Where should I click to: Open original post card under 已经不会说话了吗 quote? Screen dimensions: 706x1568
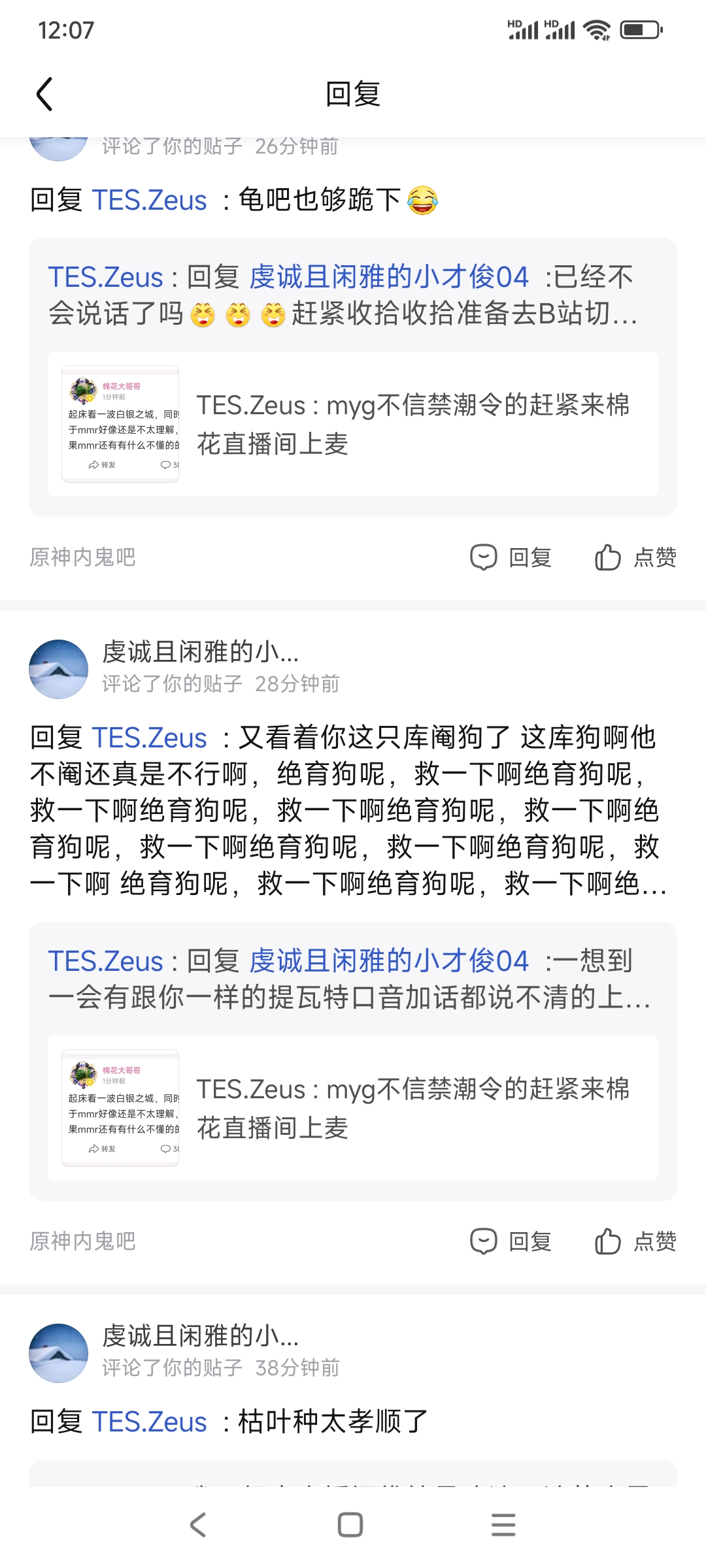[x=353, y=424]
